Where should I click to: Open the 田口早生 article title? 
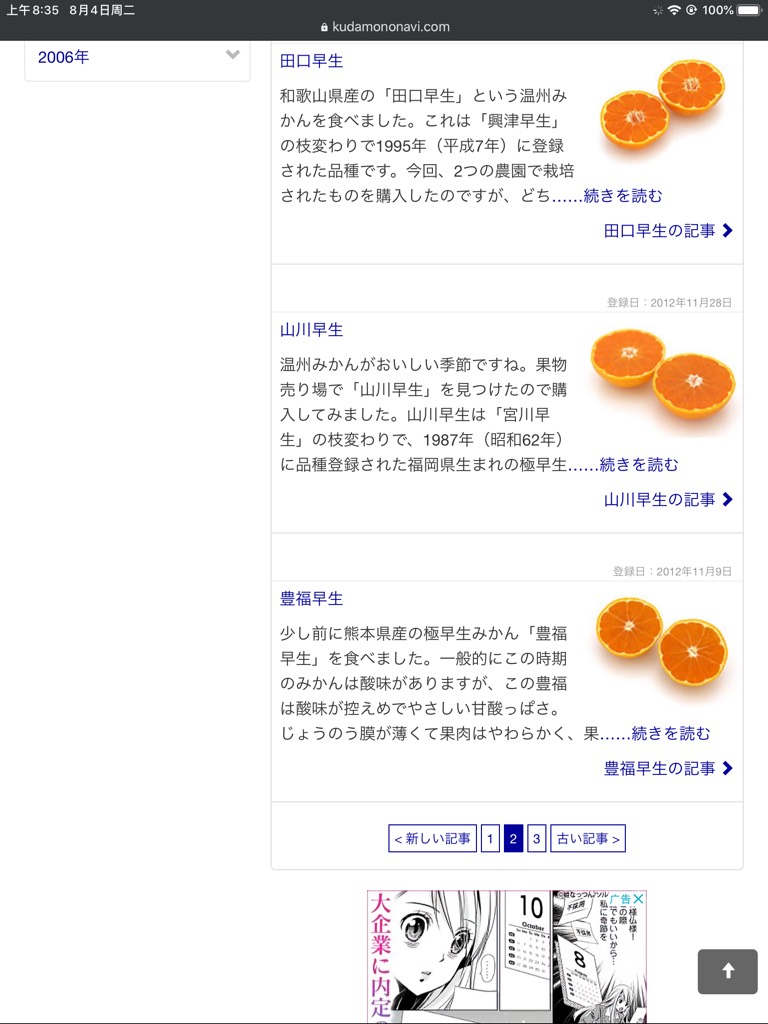coord(312,61)
